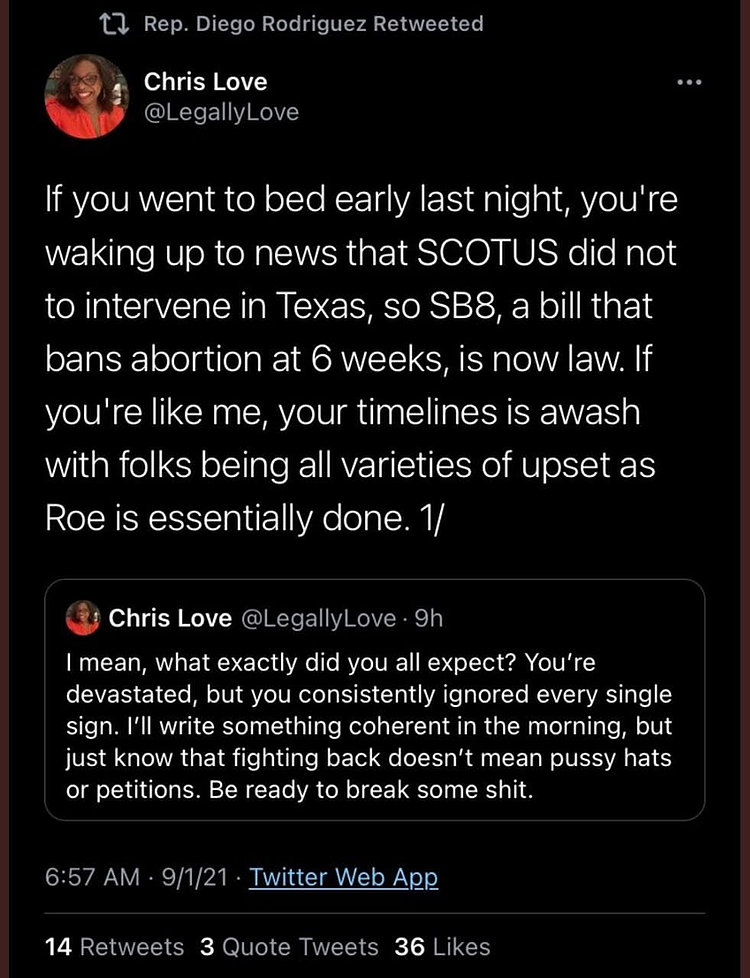Open the tweet's three-dot overflow menu

690,81
